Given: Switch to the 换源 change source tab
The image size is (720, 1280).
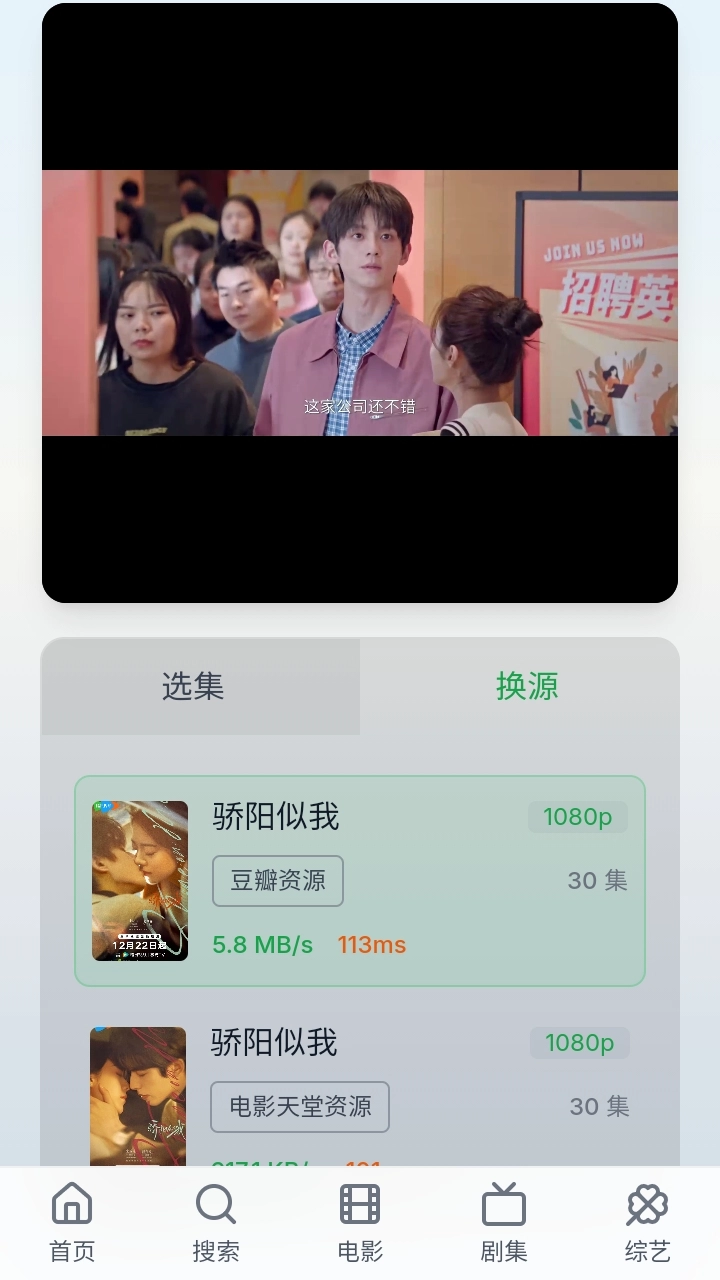Looking at the screenshot, I should (528, 687).
